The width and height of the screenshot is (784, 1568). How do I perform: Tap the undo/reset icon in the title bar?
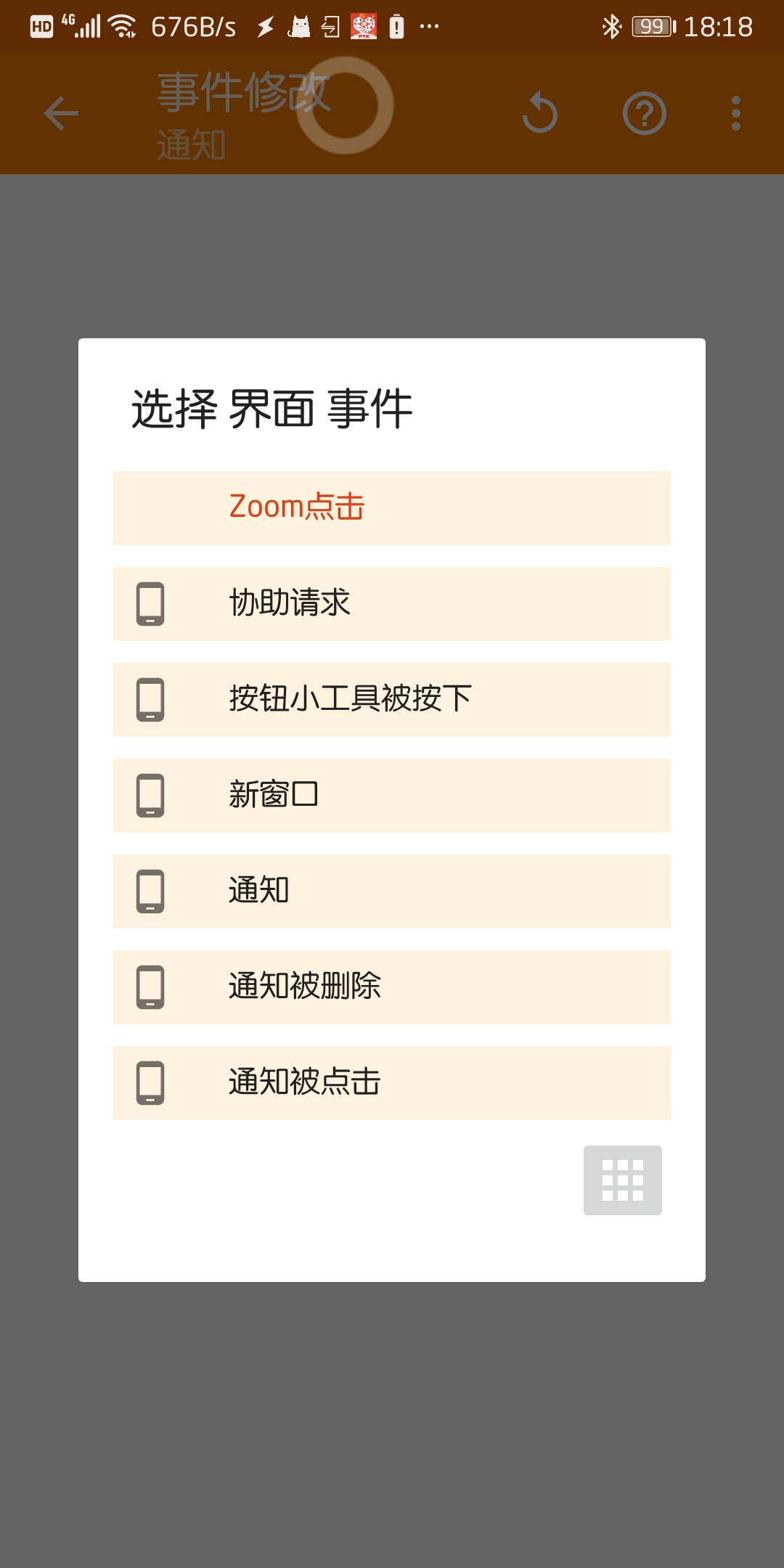pos(540,113)
